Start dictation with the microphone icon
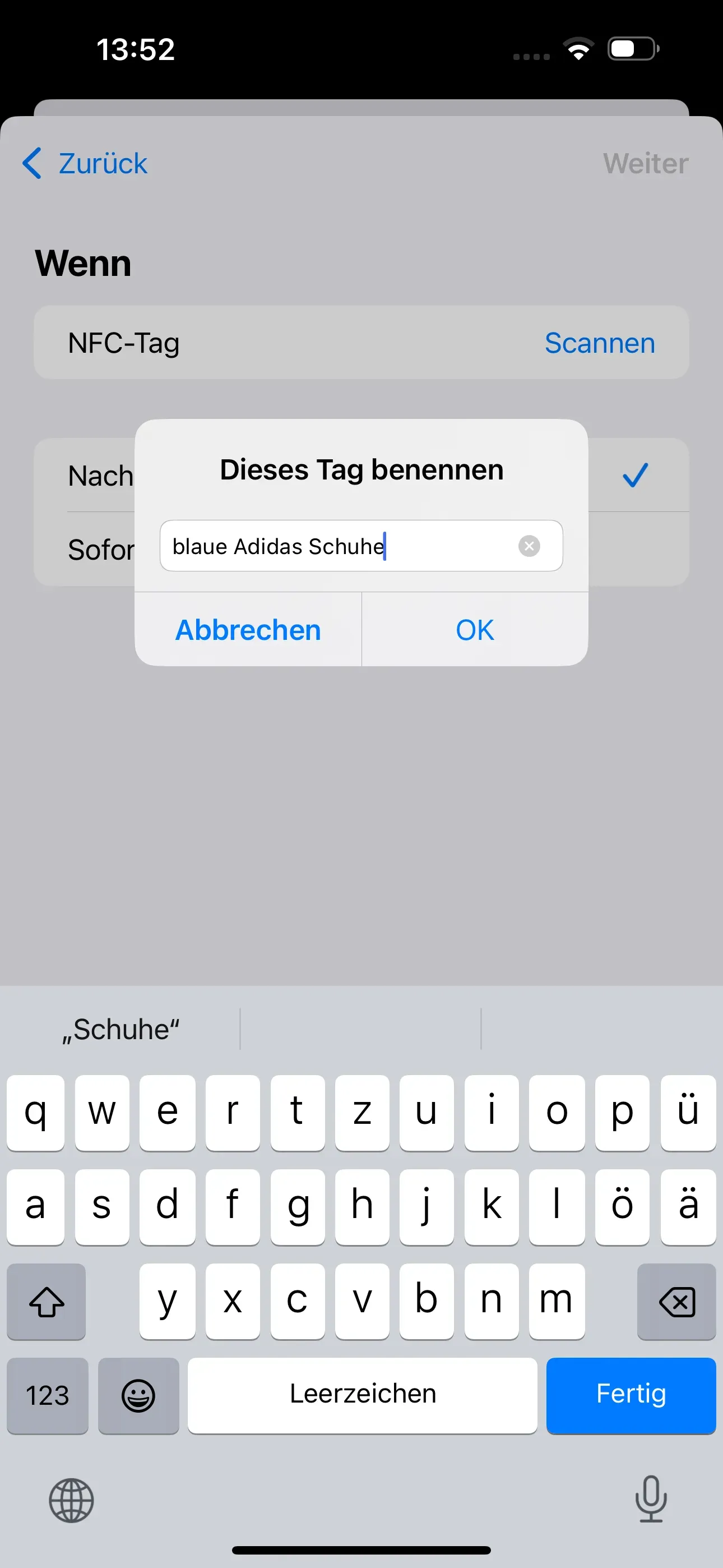 click(x=650, y=1501)
